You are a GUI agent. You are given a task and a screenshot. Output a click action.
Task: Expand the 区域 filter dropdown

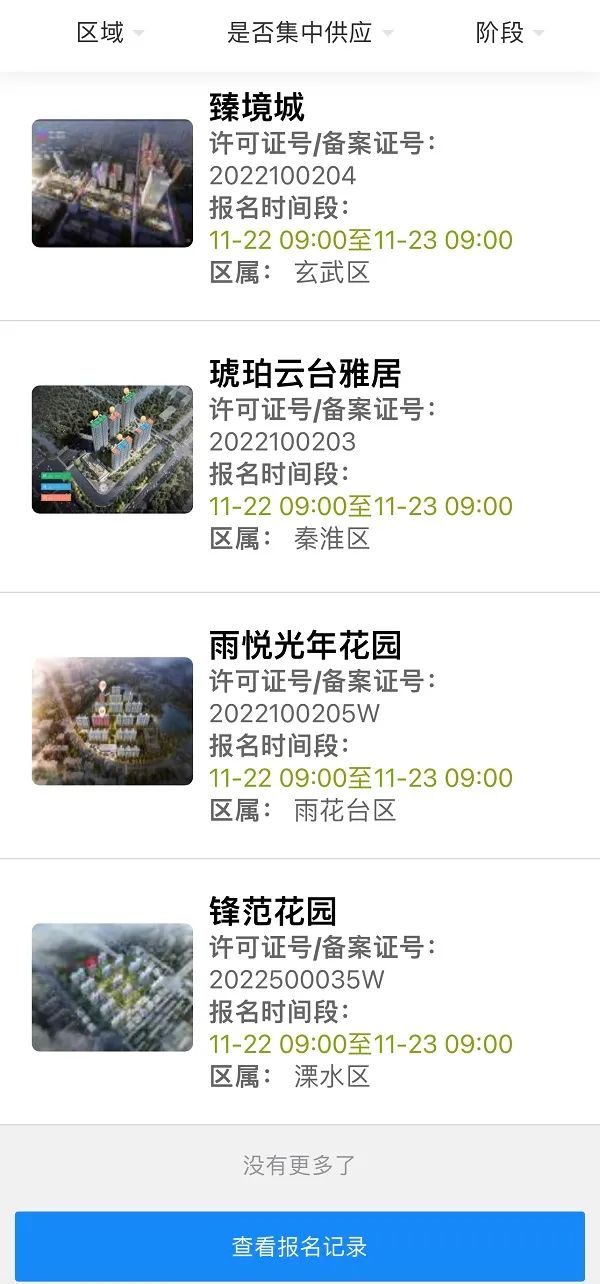click(110, 33)
